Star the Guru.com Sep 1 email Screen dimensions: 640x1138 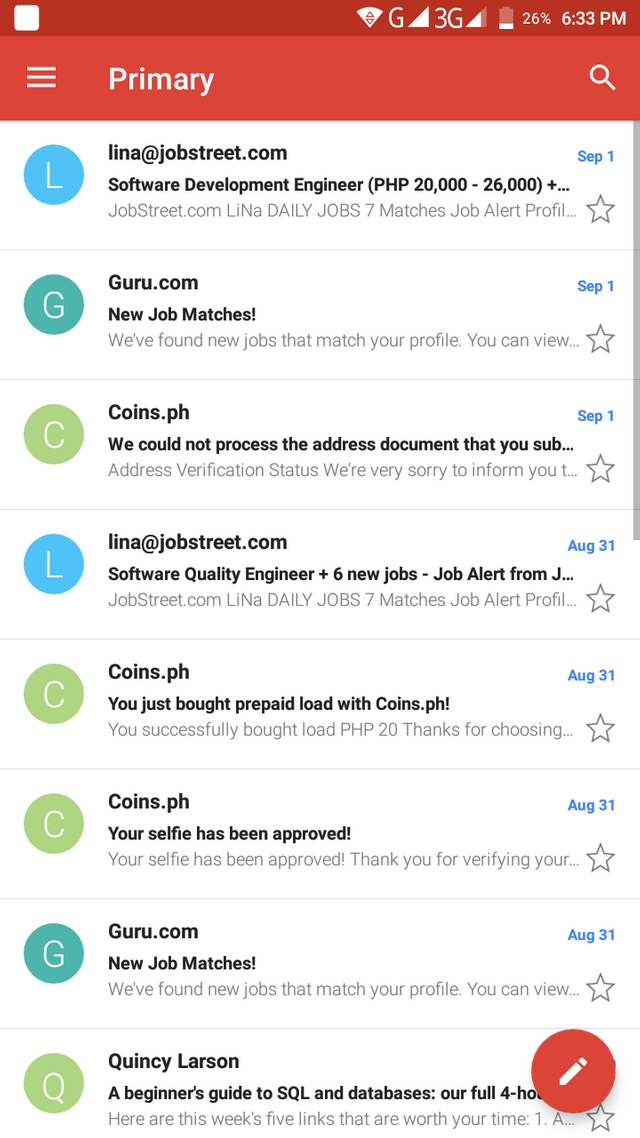(600, 340)
